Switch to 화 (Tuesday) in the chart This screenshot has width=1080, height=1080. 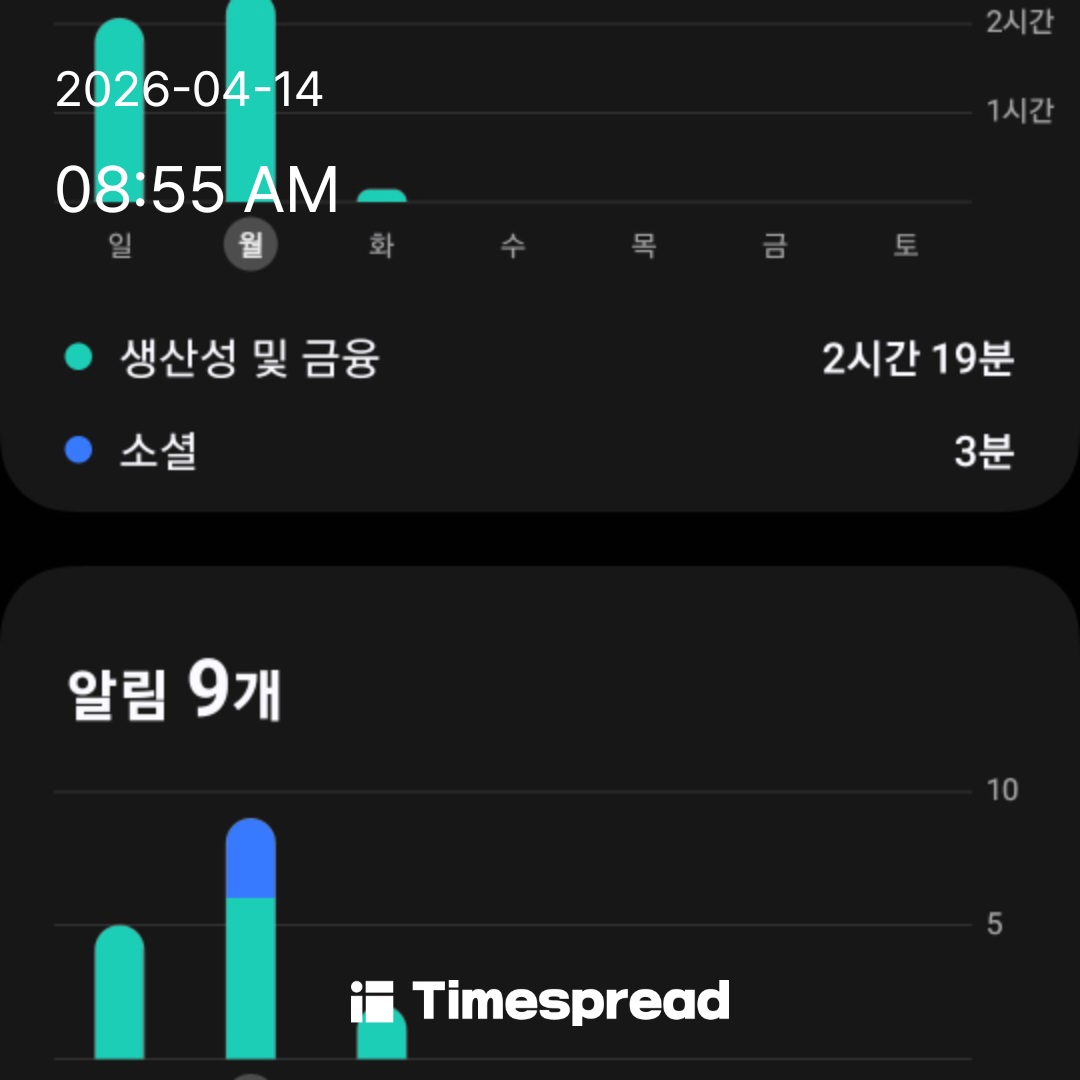381,246
